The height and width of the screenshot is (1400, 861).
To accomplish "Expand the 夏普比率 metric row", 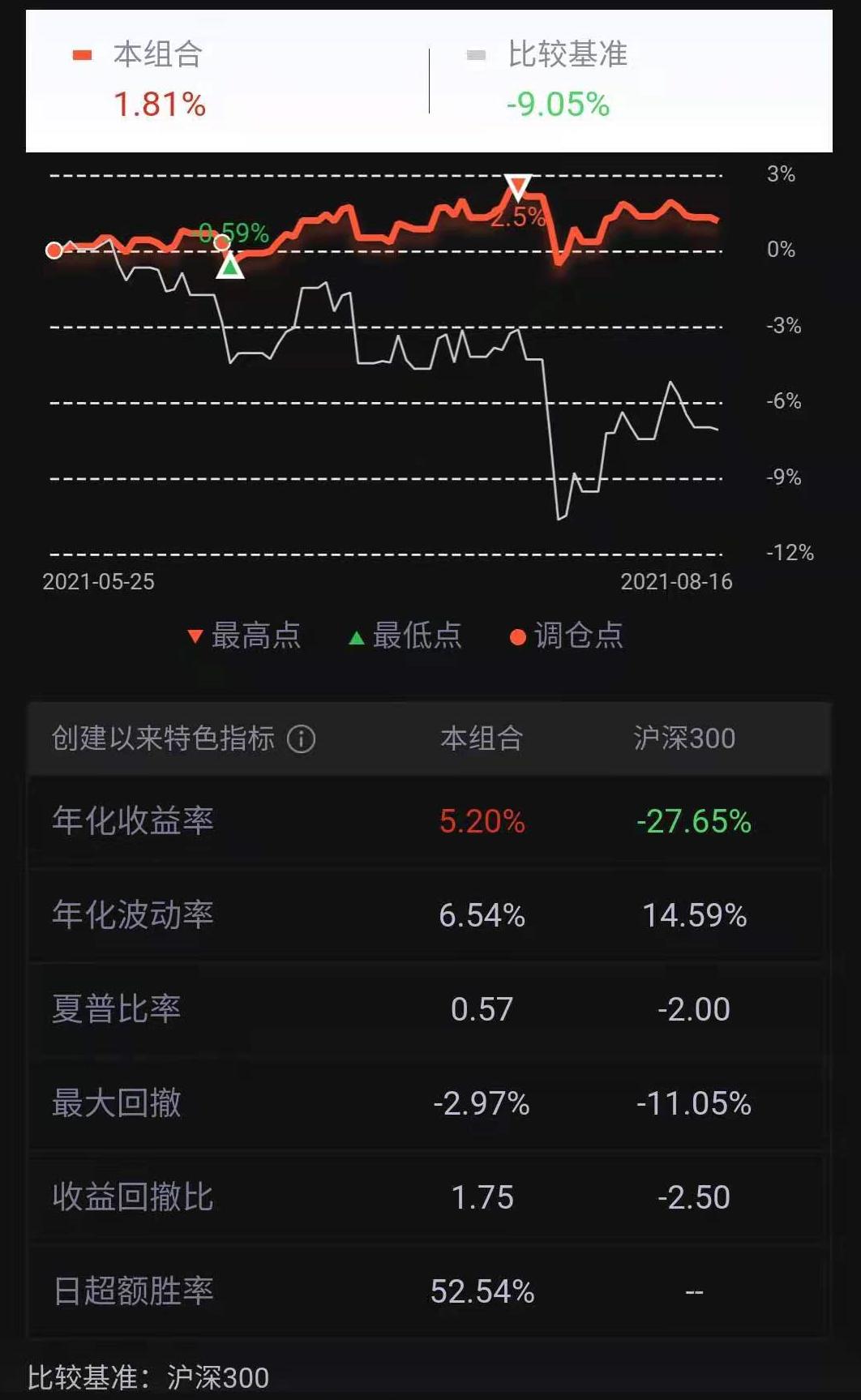I will [x=116, y=1009].
